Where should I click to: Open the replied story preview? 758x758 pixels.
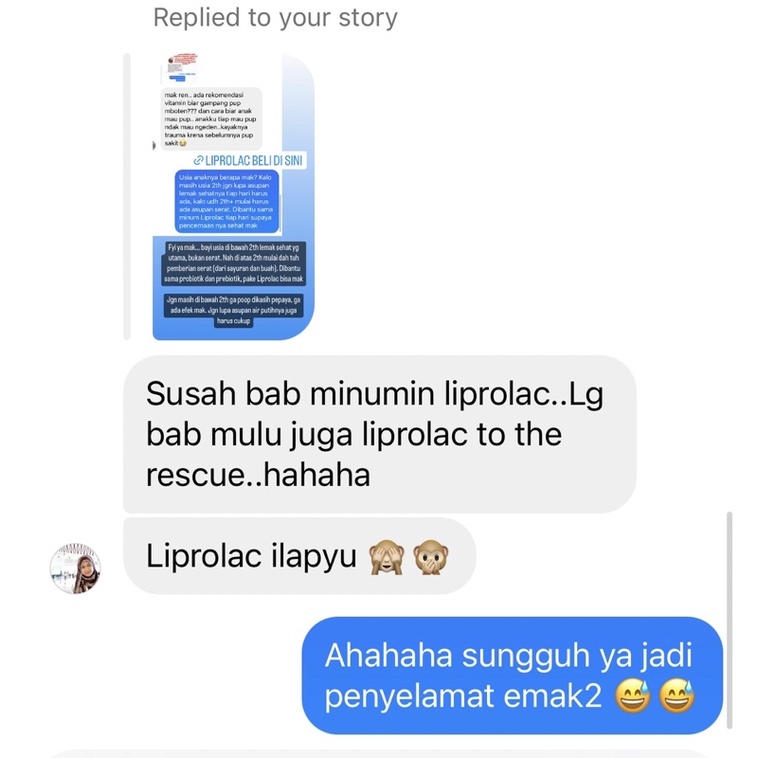coord(233,197)
